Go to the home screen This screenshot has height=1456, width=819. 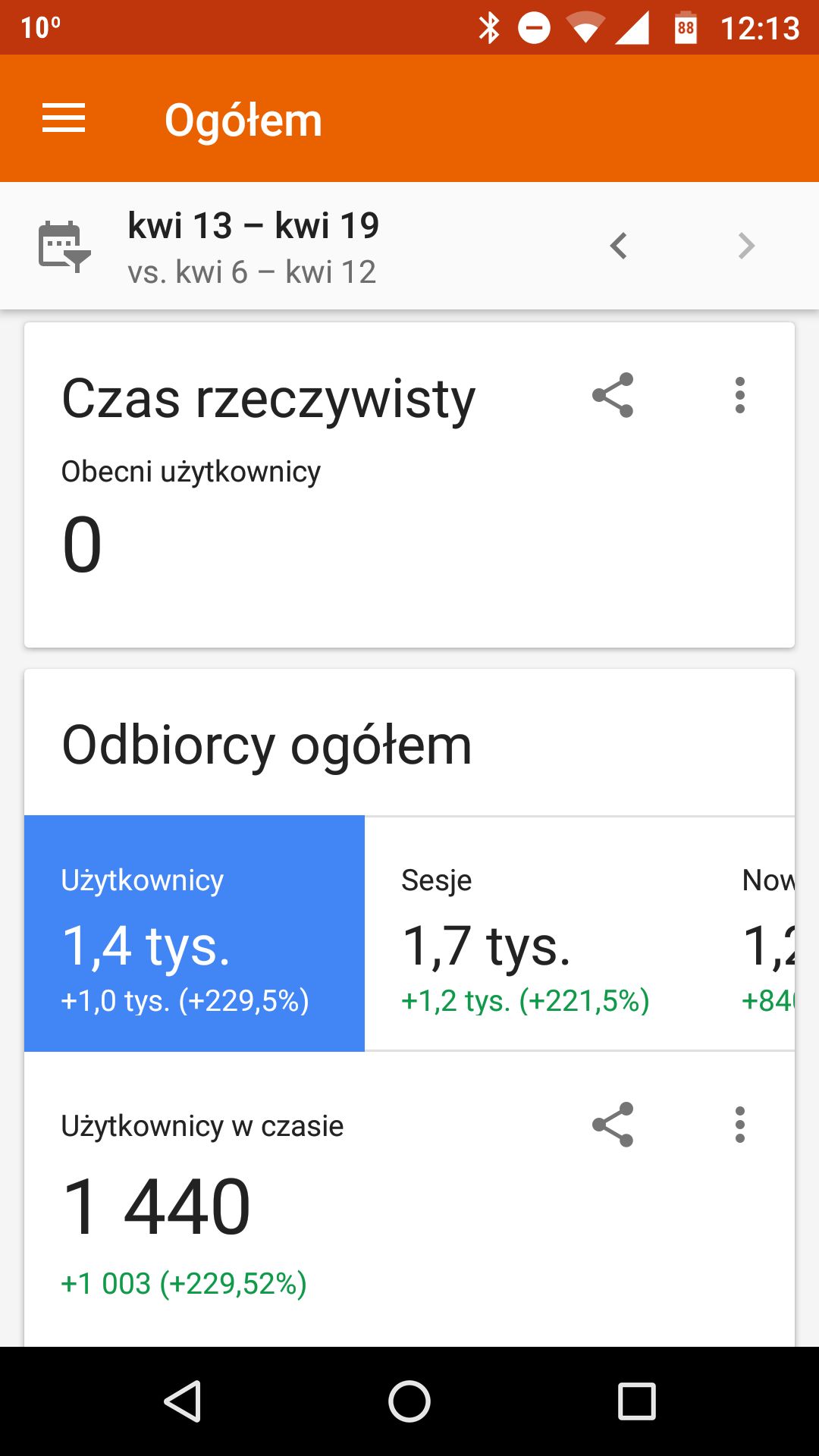(409, 1401)
